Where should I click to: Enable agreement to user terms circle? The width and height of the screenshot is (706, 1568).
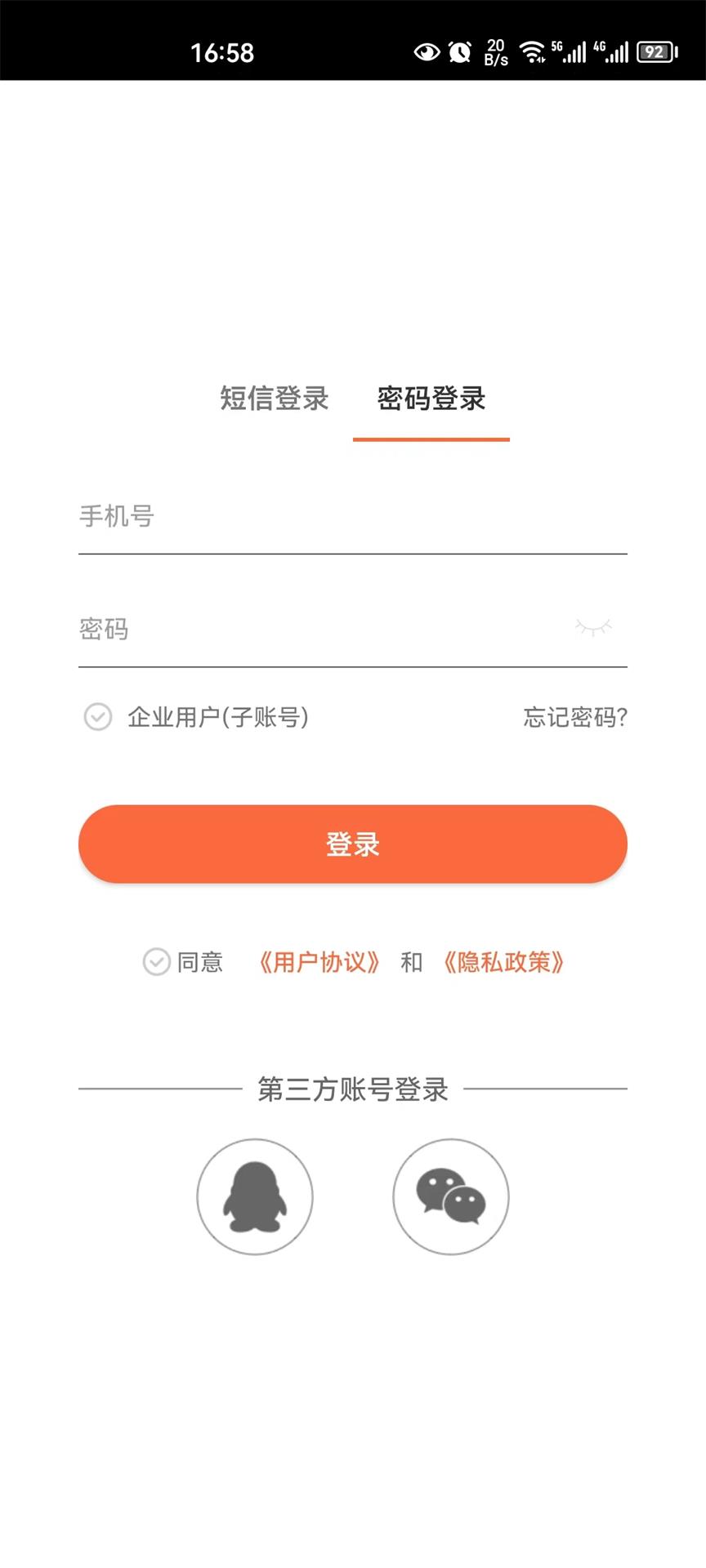157,963
